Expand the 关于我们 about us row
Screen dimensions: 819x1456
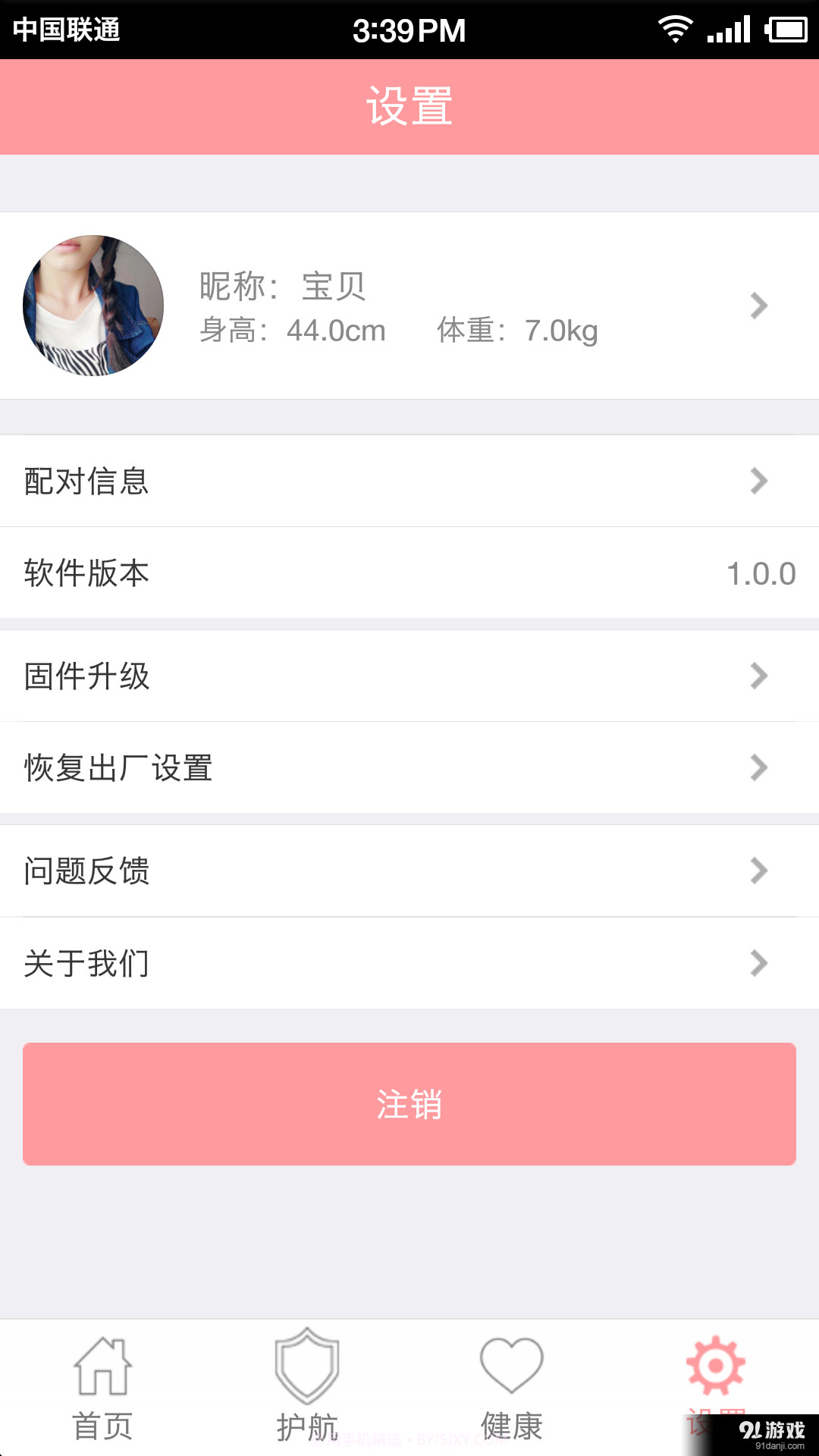409,963
